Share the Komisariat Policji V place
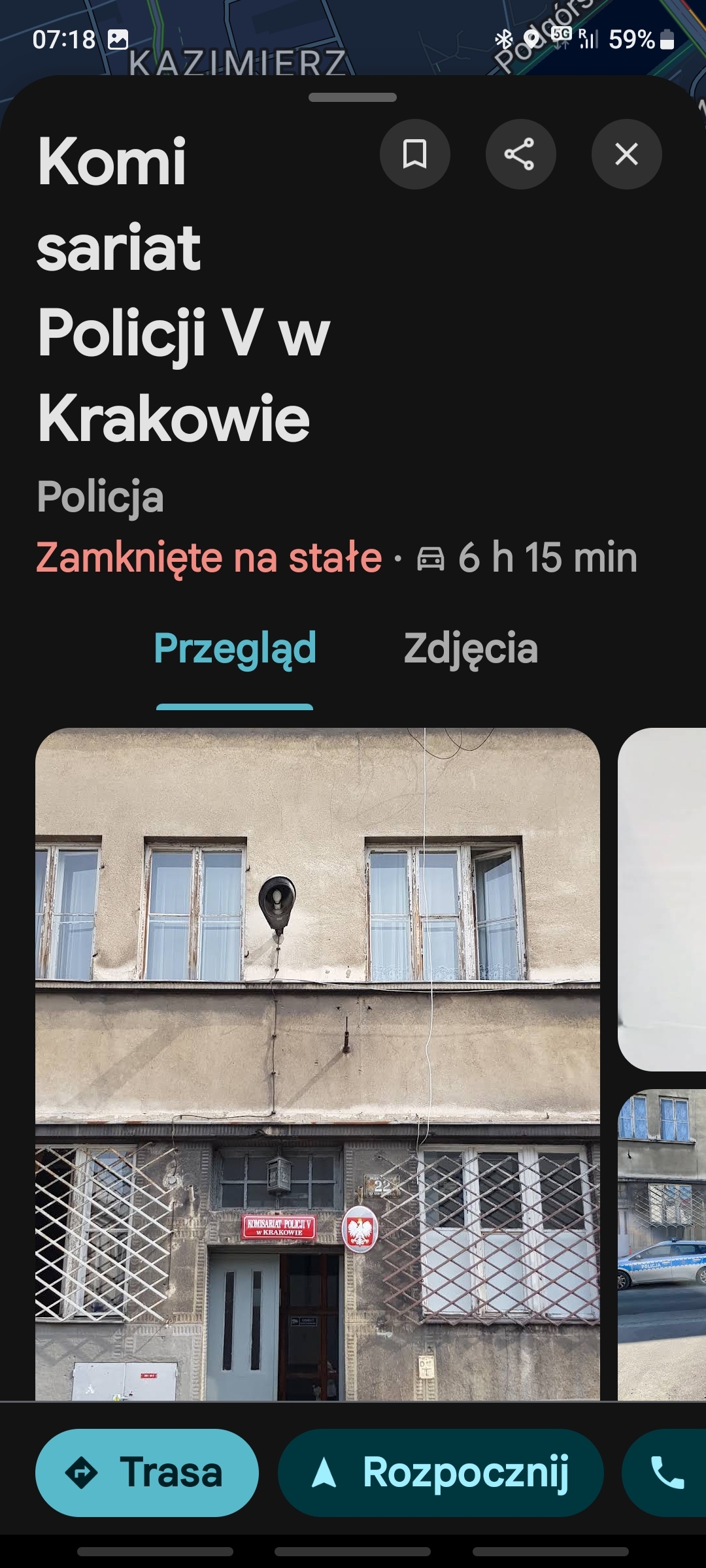This screenshot has height=1568, width=706. pos(520,154)
